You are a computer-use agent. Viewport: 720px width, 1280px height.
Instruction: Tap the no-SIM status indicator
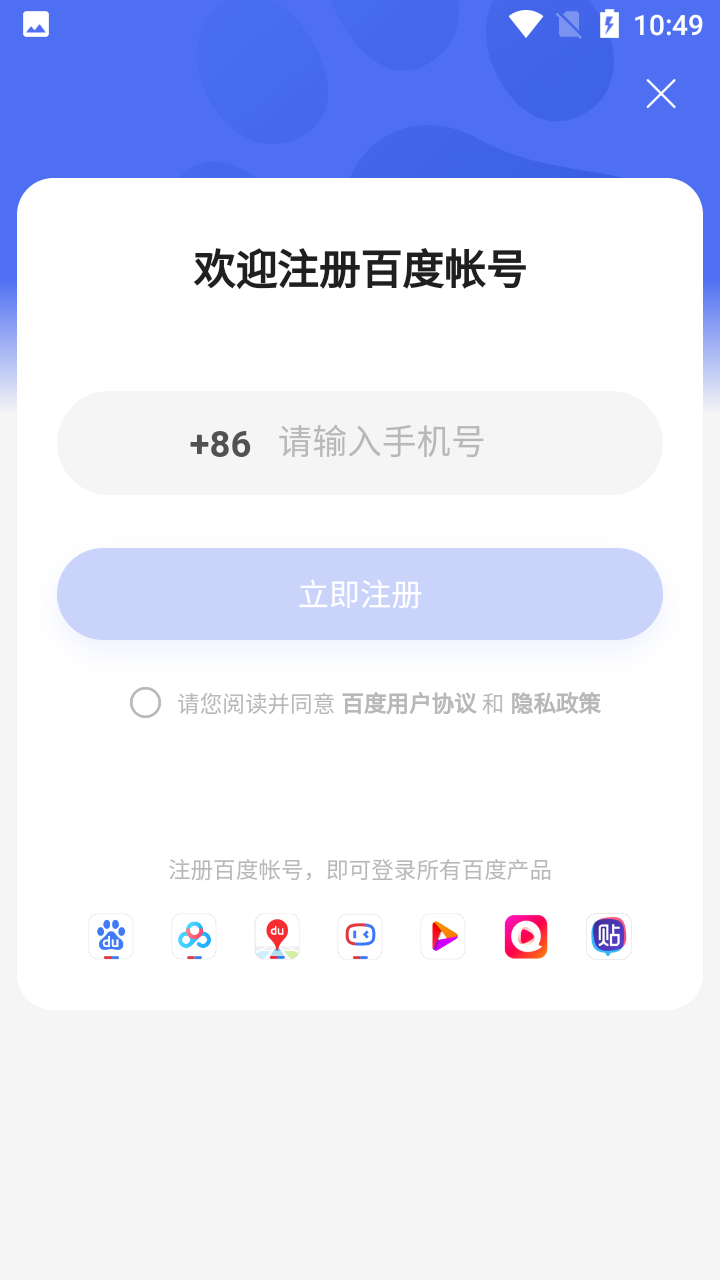pos(568,24)
